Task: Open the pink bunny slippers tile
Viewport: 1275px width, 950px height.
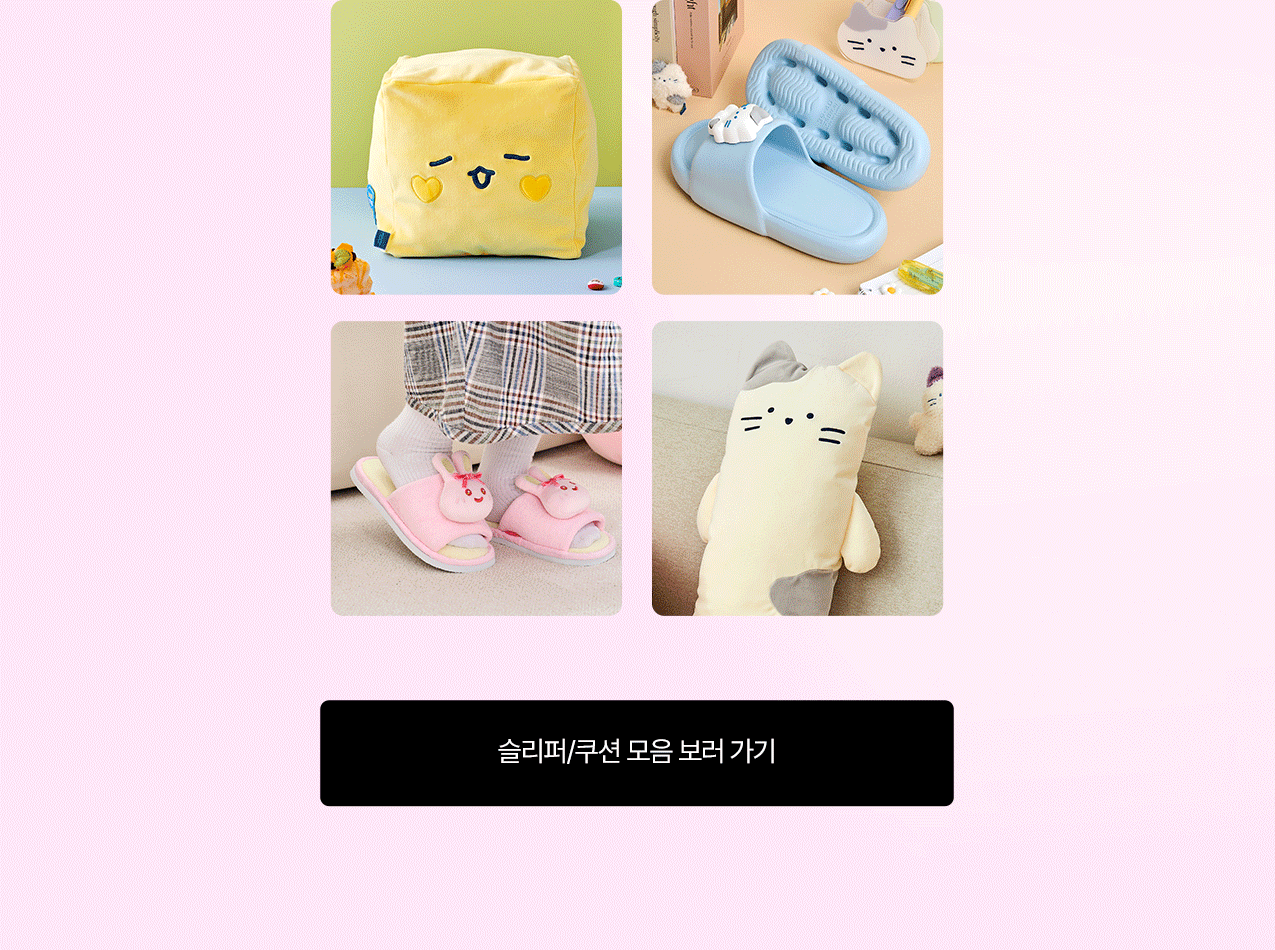Action: (x=476, y=468)
